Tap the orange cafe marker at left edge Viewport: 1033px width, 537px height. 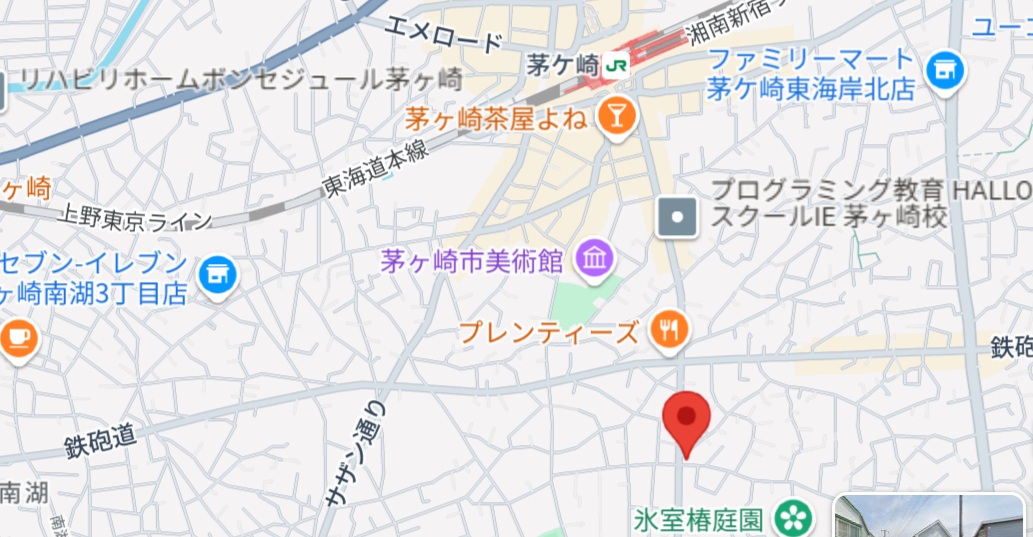[17, 336]
